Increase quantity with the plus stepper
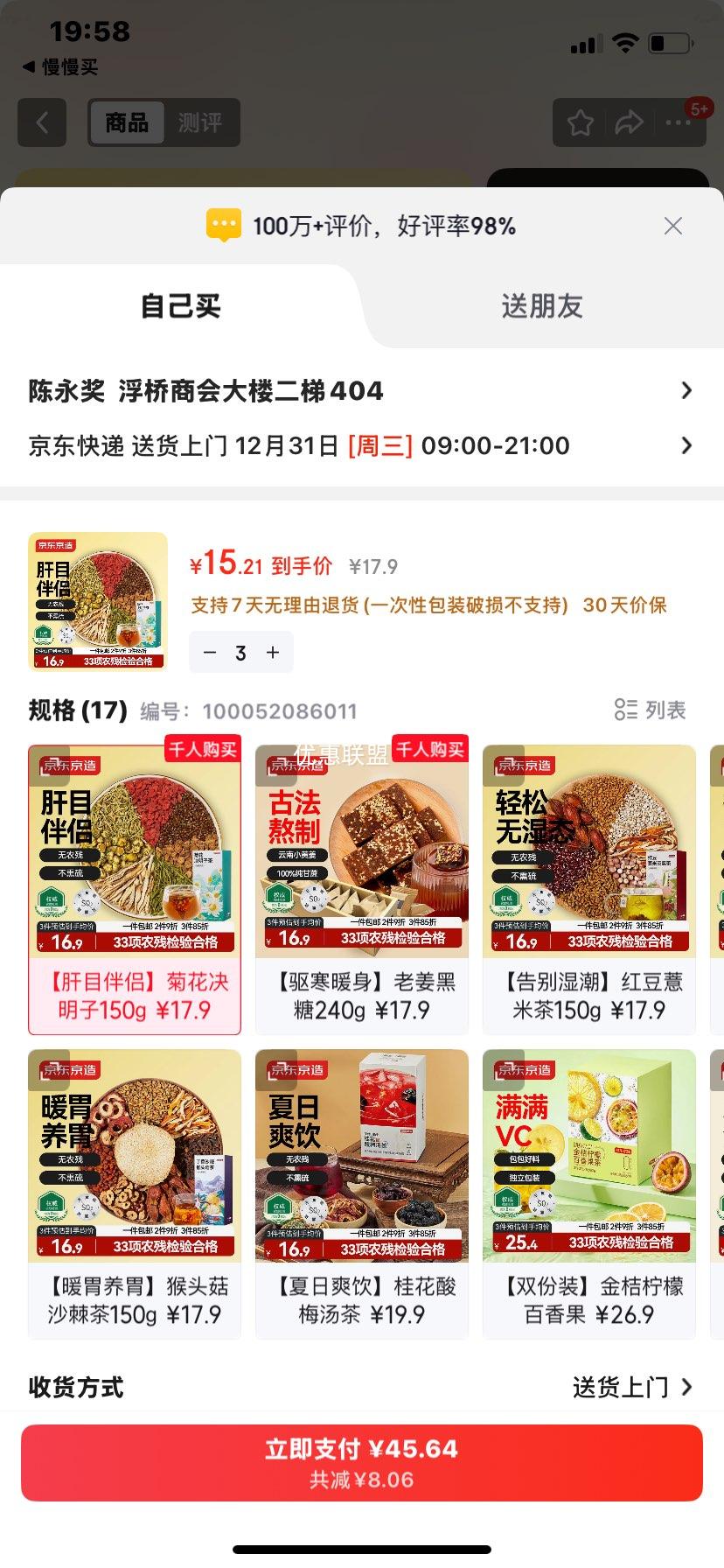 pyautogui.click(x=272, y=652)
